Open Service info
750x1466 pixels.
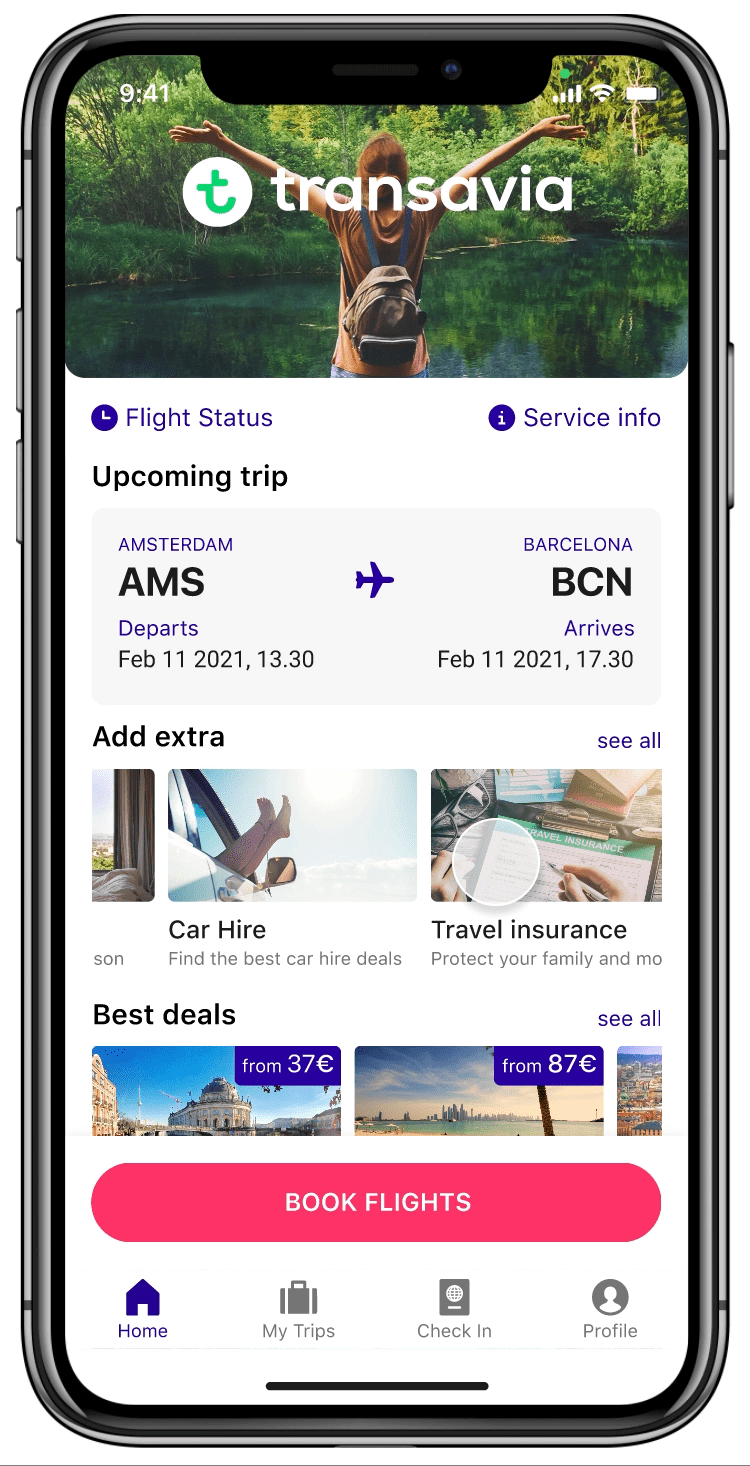coord(575,418)
